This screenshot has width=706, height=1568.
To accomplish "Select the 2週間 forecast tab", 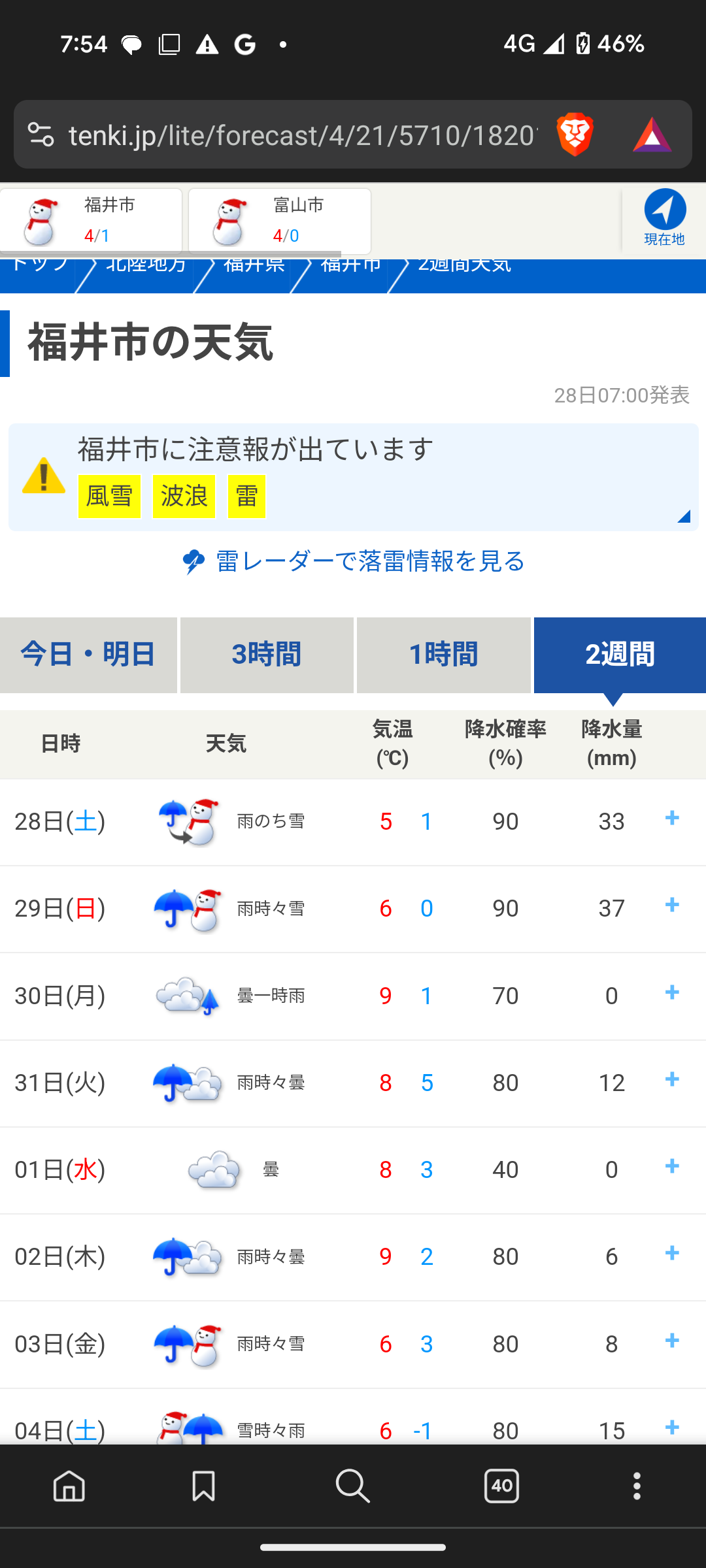I will (x=620, y=655).
